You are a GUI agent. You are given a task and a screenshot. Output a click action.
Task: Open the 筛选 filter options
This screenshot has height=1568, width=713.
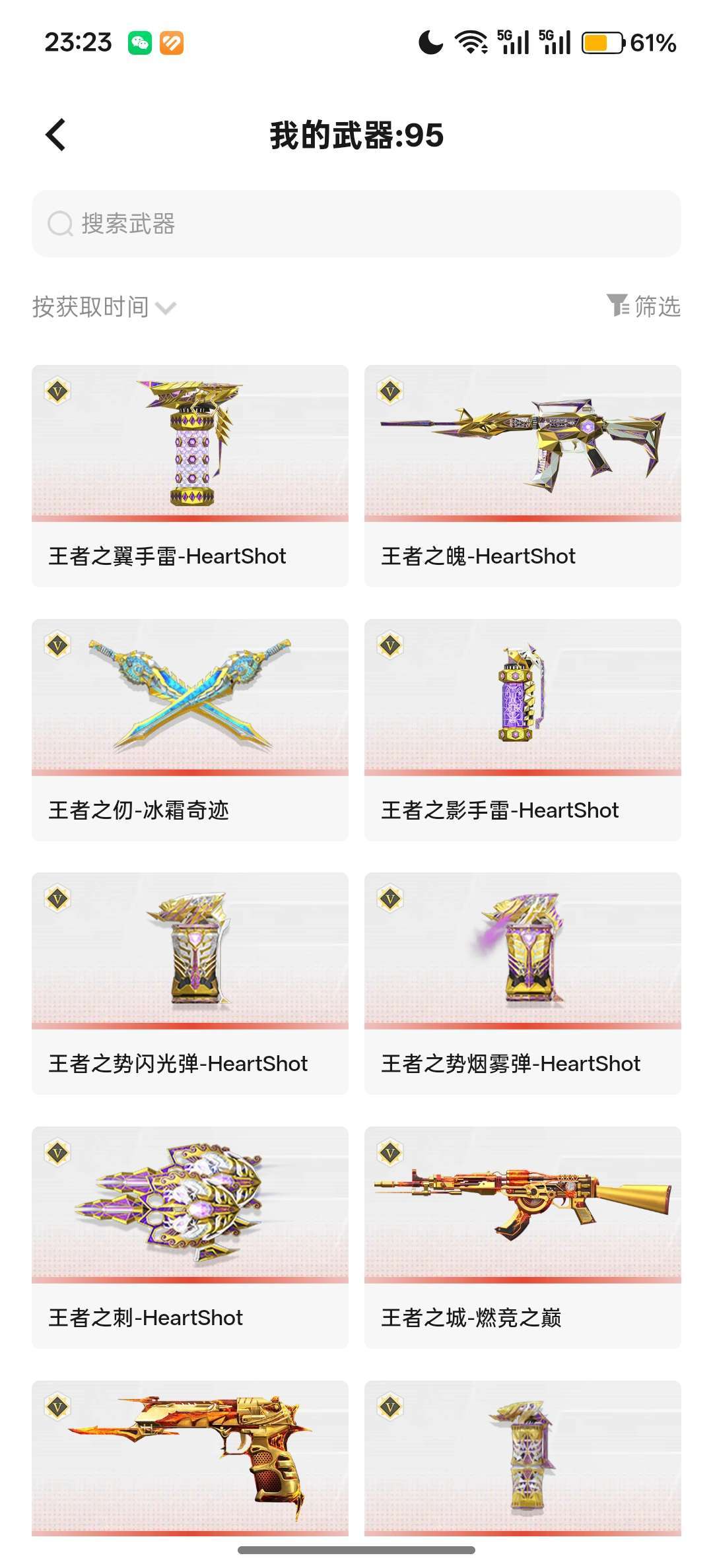(x=644, y=306)
